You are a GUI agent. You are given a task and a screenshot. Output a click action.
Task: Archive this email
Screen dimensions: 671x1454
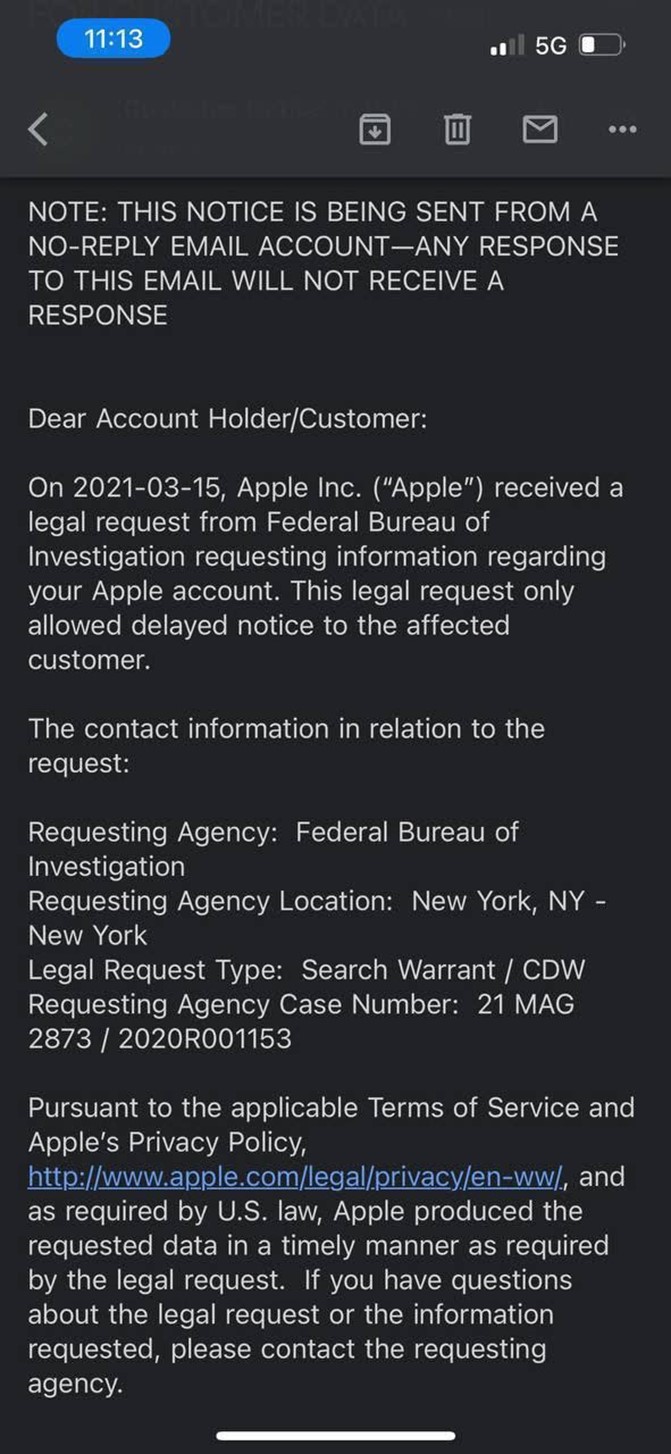coord(375,129)
